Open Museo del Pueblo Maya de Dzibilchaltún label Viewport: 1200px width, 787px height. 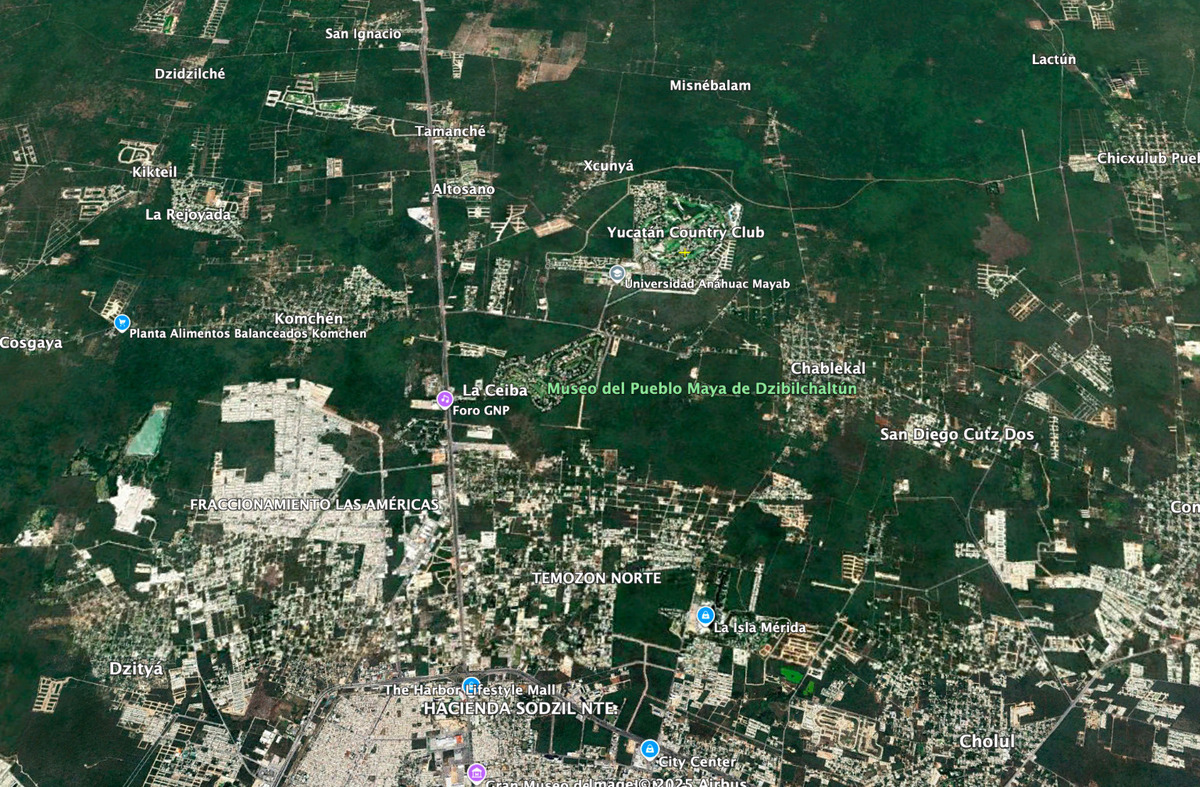pyautogui.click(x=701, y=388)
